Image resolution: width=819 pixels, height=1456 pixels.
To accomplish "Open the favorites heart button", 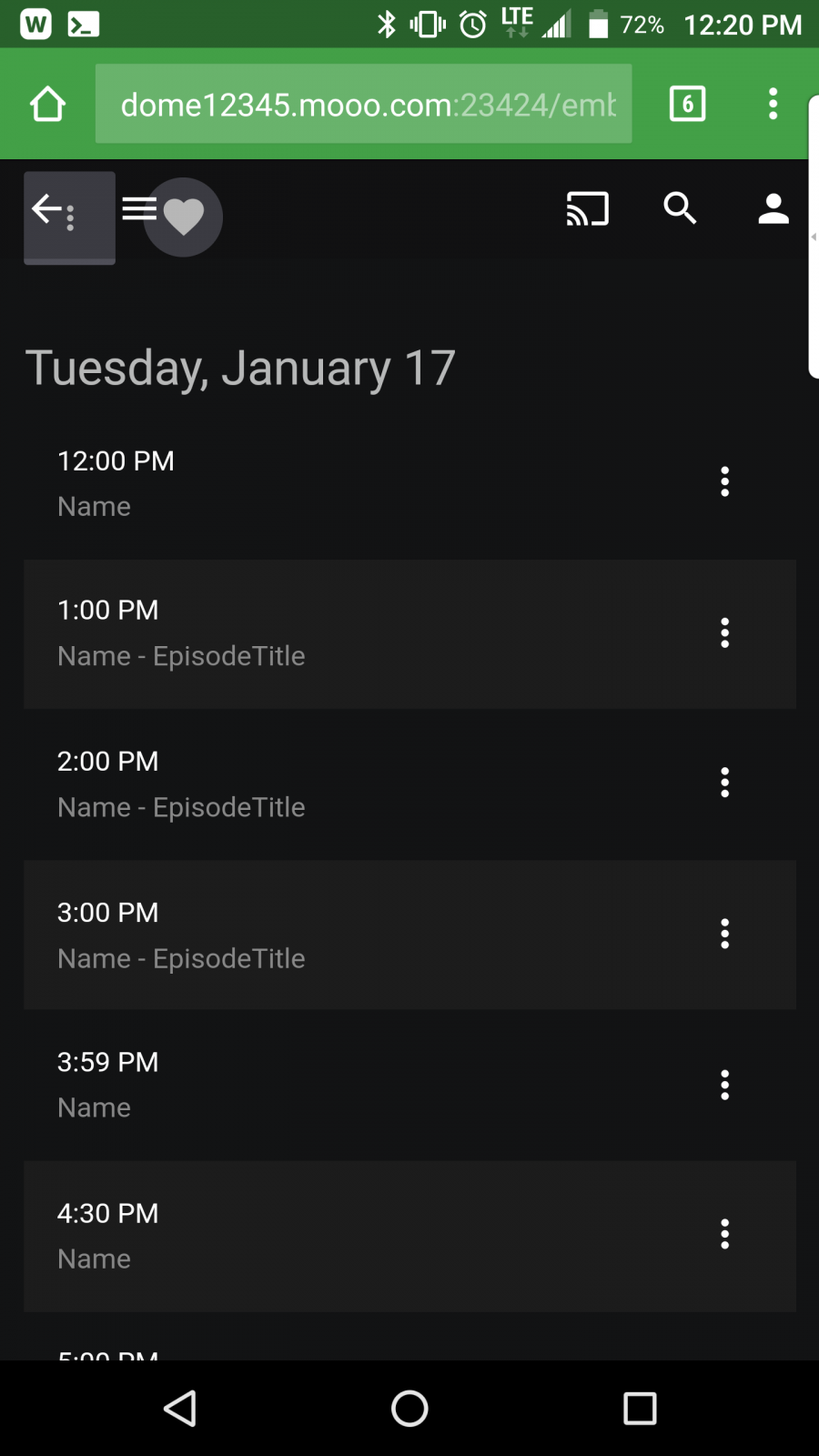I will [184, 217].
